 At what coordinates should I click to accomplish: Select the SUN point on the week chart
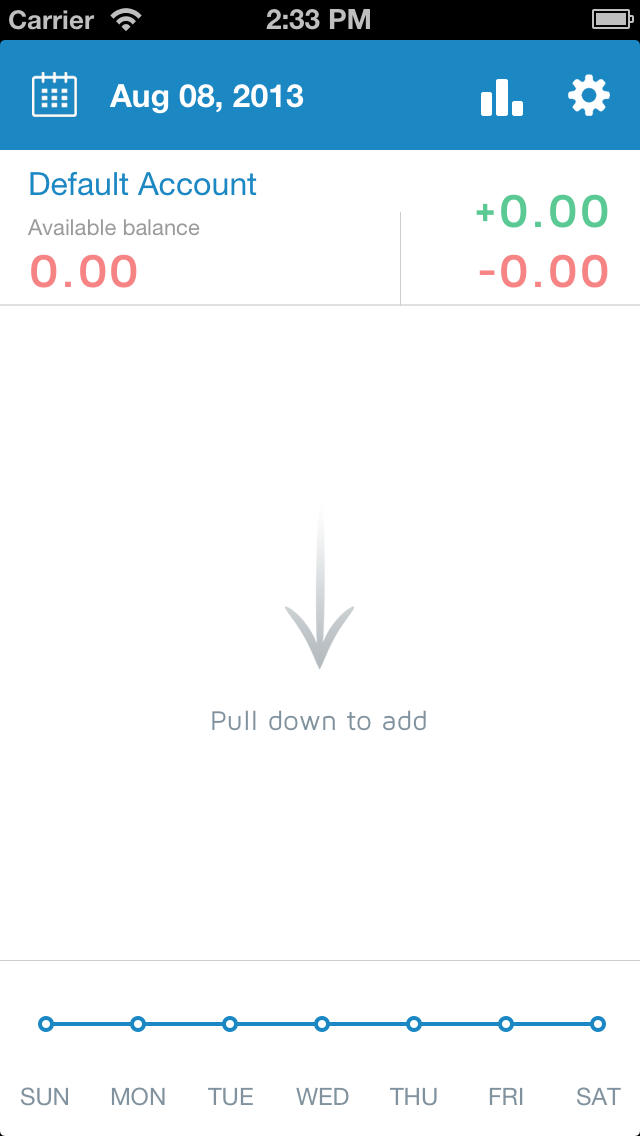pos(46,1024)
